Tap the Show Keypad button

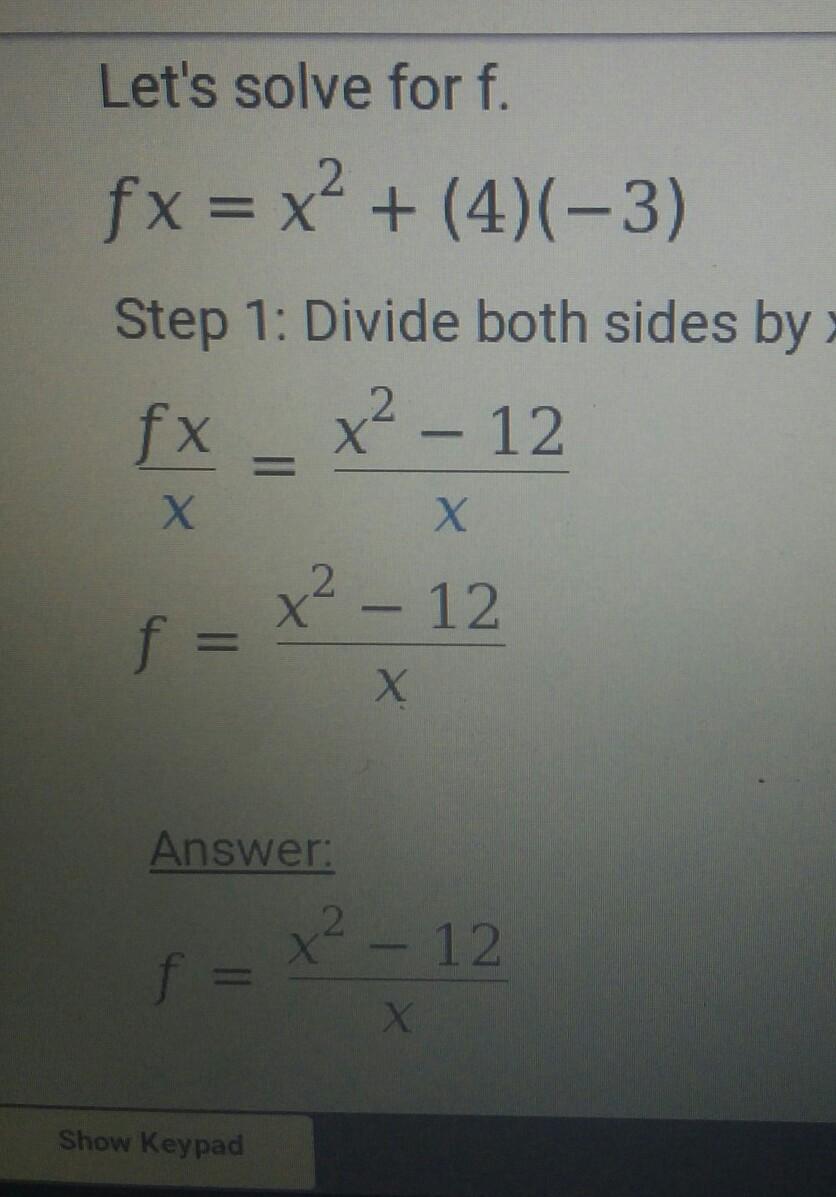click(150, 1143)
